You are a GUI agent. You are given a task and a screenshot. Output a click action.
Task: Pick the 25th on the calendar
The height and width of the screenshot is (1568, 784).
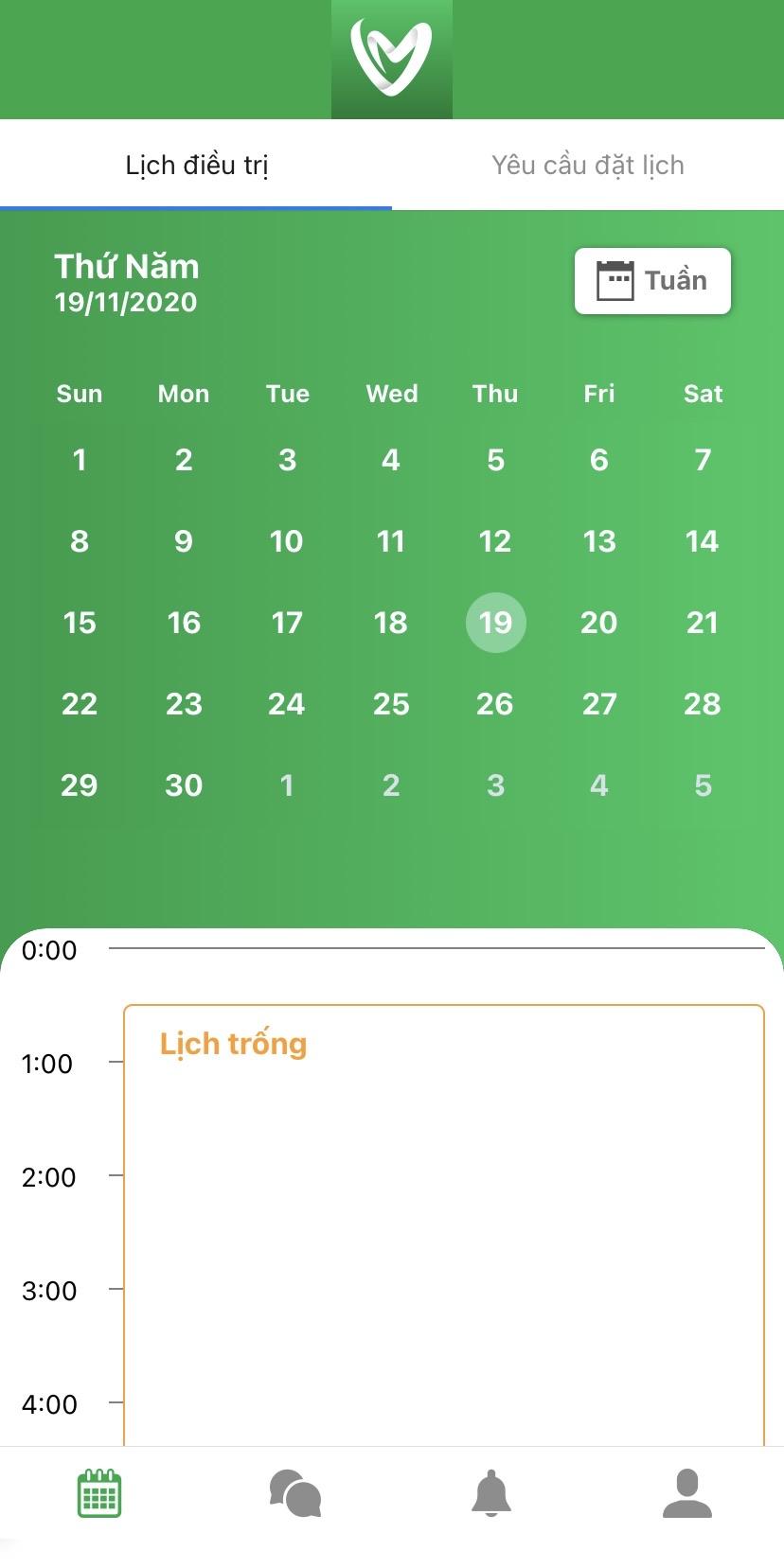(x=391, y=704)
